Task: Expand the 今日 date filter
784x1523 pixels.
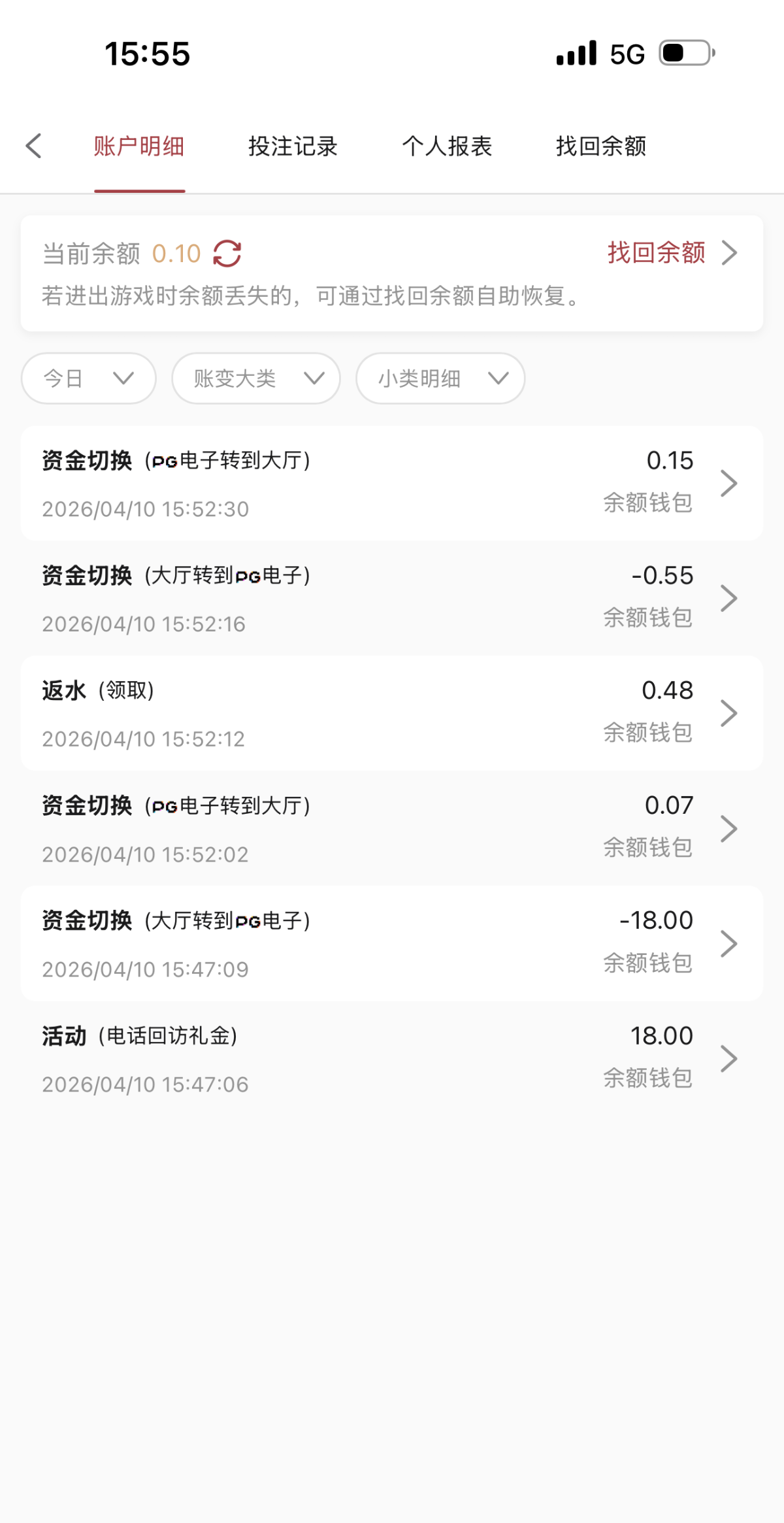Action: 89,378
